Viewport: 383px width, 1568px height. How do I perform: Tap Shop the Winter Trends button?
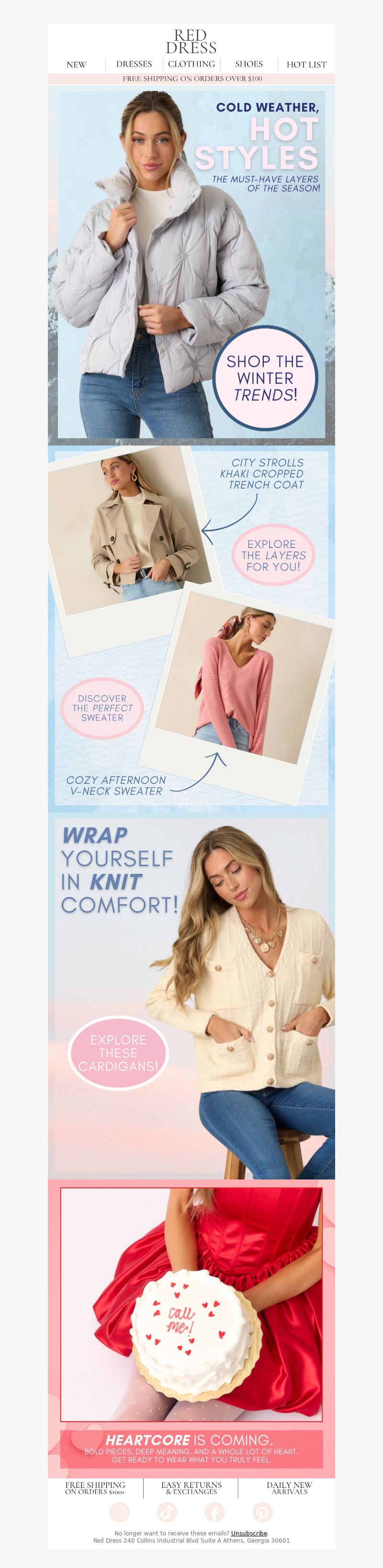pos(265,378)
